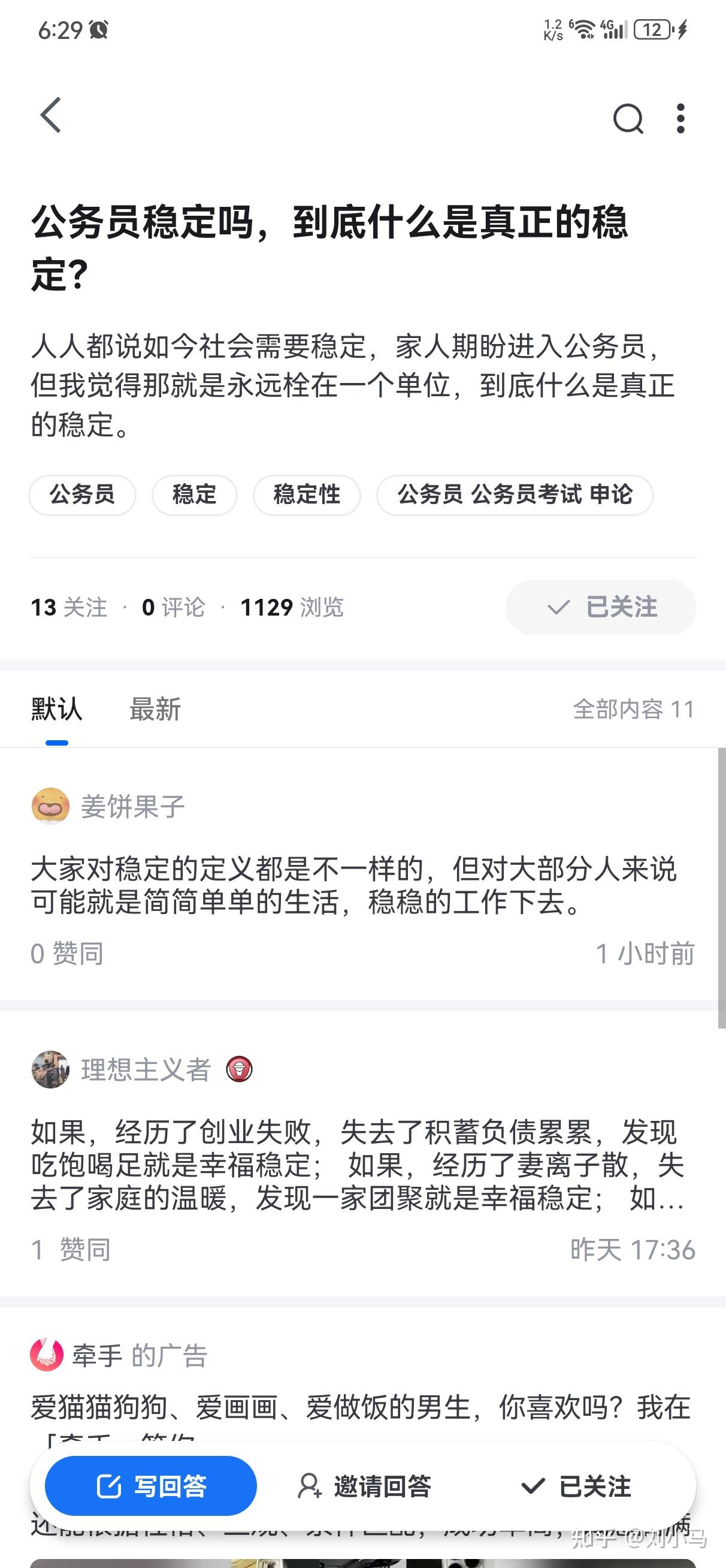This screenshot has width=726, height=1568.
Task: Tap the 稳定性 topic chip
Action: coord(307,495)
